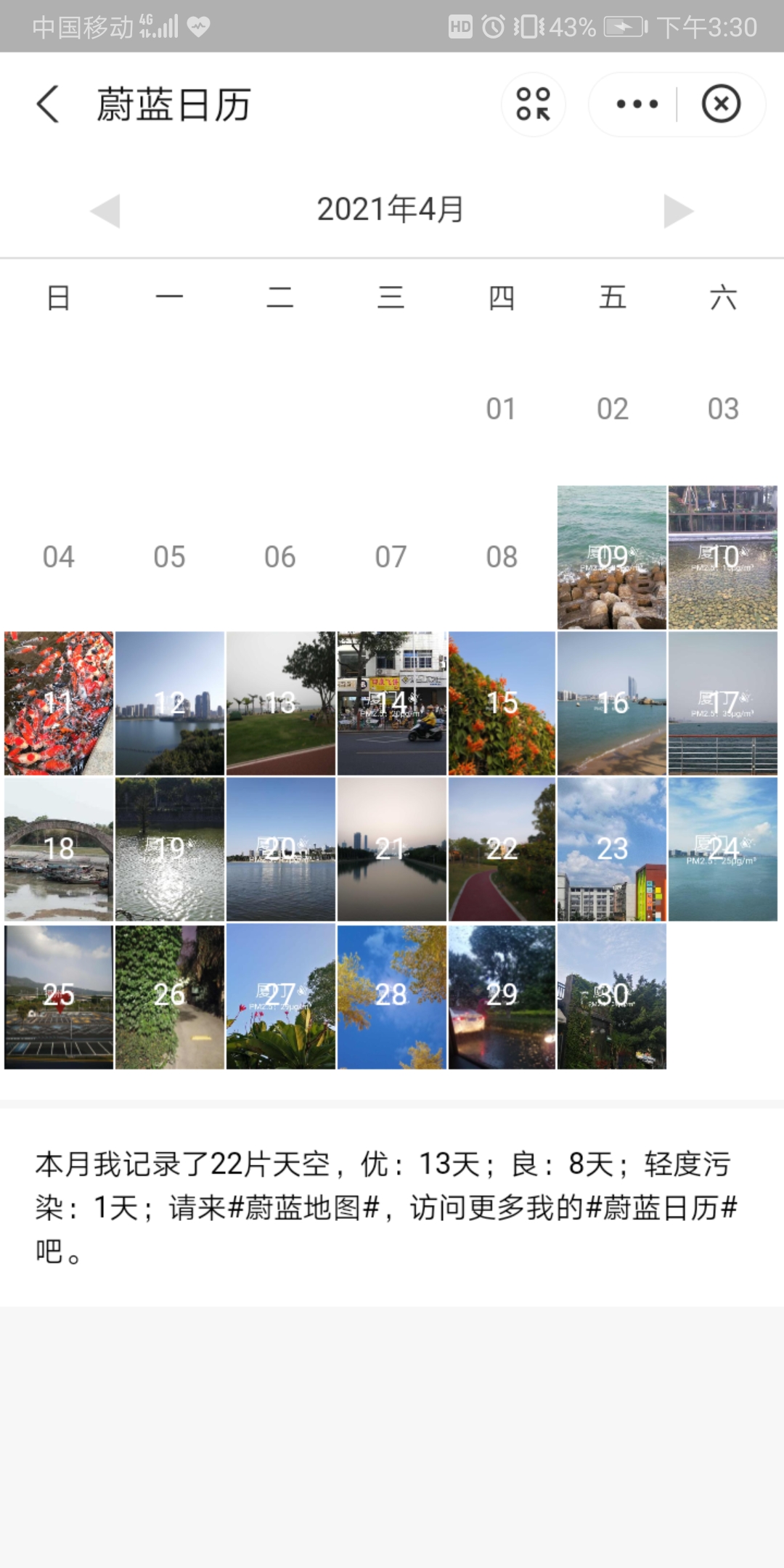The height and width of the screenshot is (1568, 784).
Task: Select the 蔚蓝日历 title
Action: [x=174, y=105]
